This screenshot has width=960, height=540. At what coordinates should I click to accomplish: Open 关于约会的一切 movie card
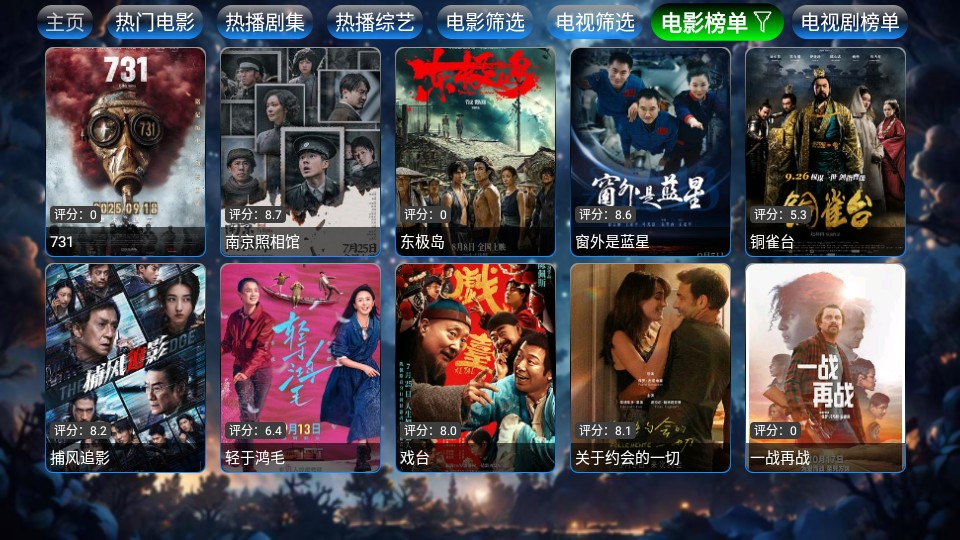[650, 367]
